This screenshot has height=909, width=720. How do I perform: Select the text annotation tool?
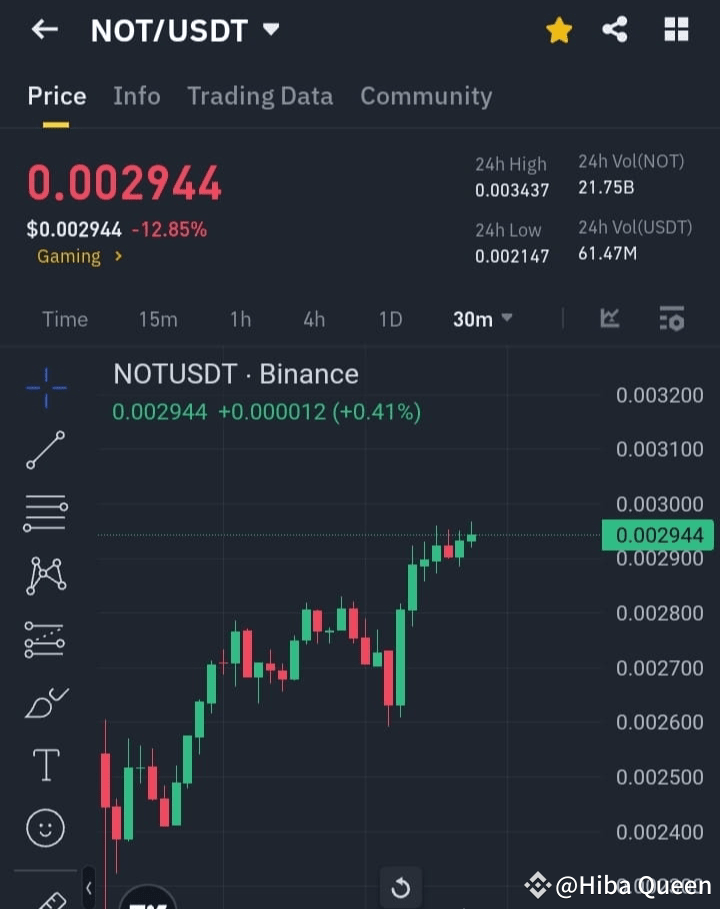(44, 764)
